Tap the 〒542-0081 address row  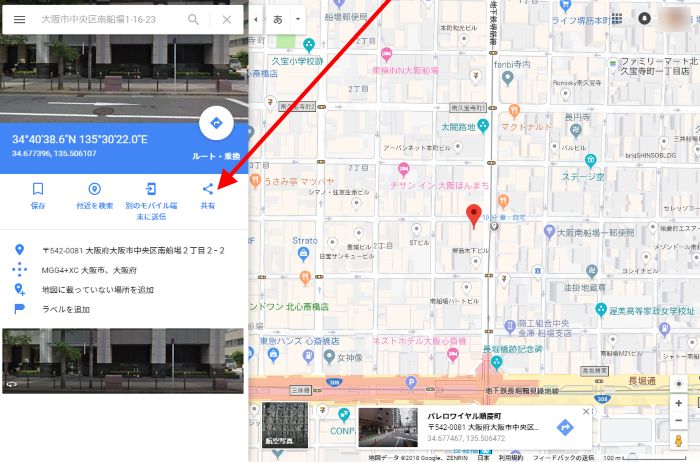(x=120, y=250)
